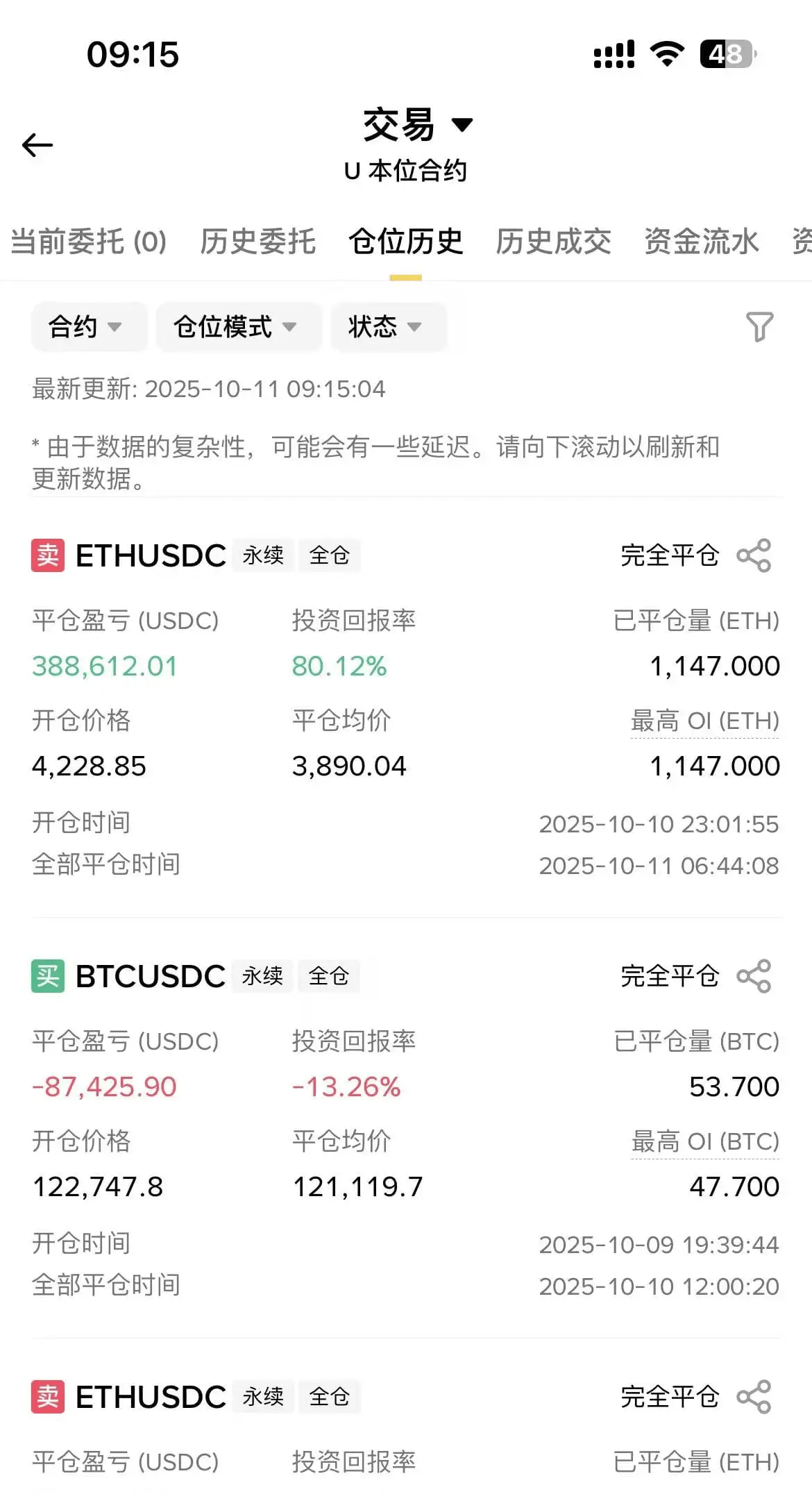
Task: Open the 资金流水 tab
Action: tap(702, 242)
